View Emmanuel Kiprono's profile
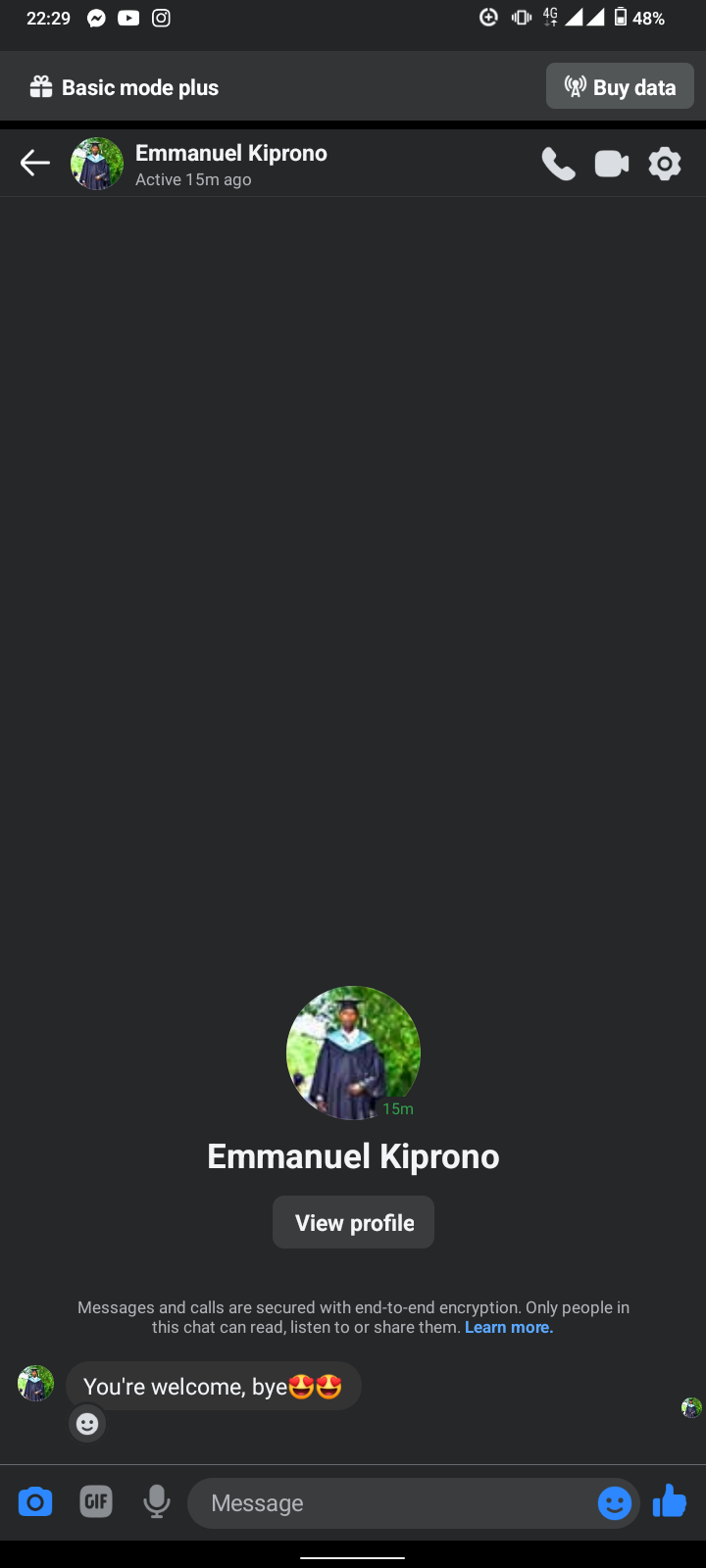The image size is (706, 1568). point(353,1222)
